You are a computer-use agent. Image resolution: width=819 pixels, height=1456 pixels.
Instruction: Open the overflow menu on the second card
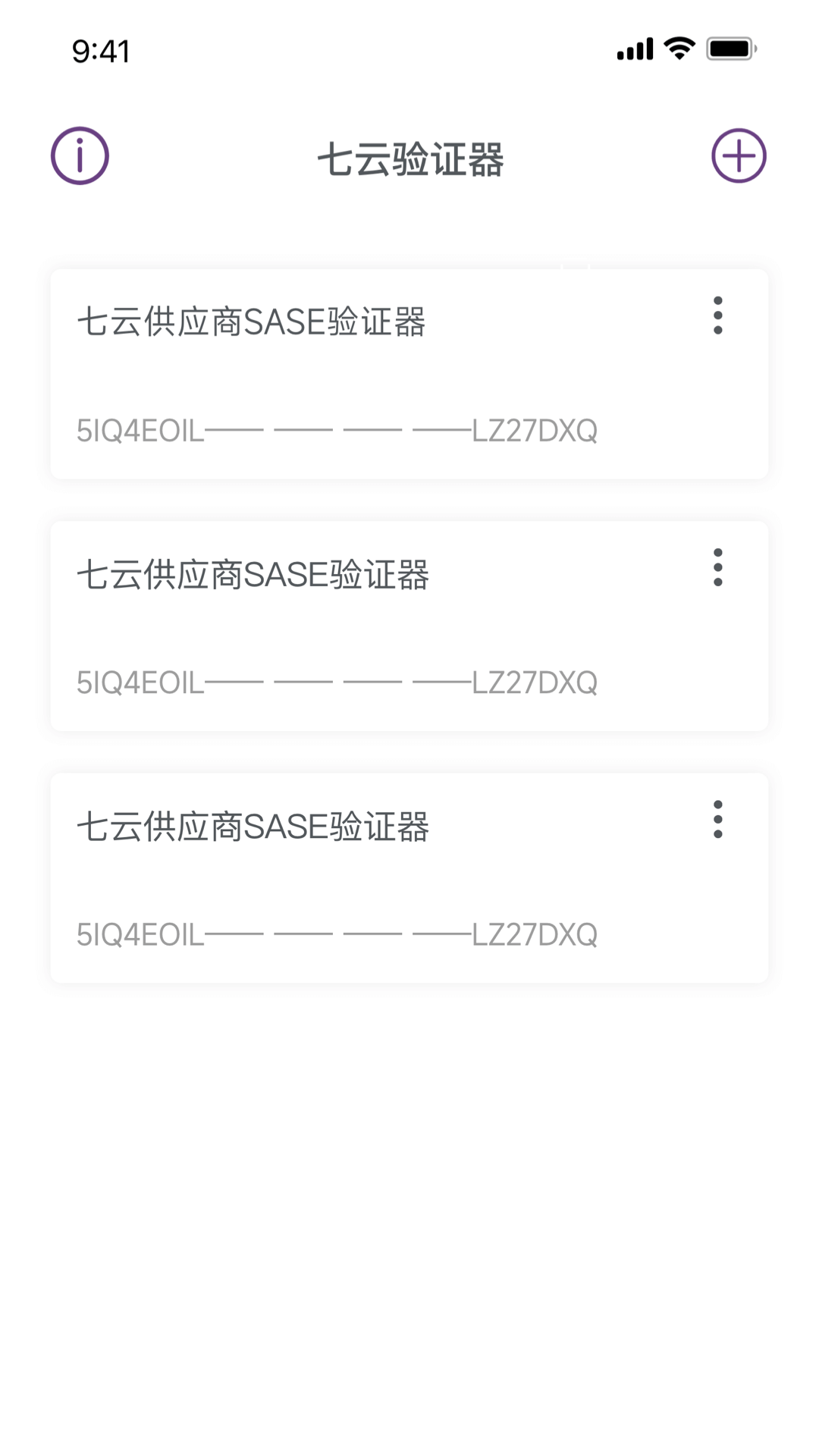[717, 567]
